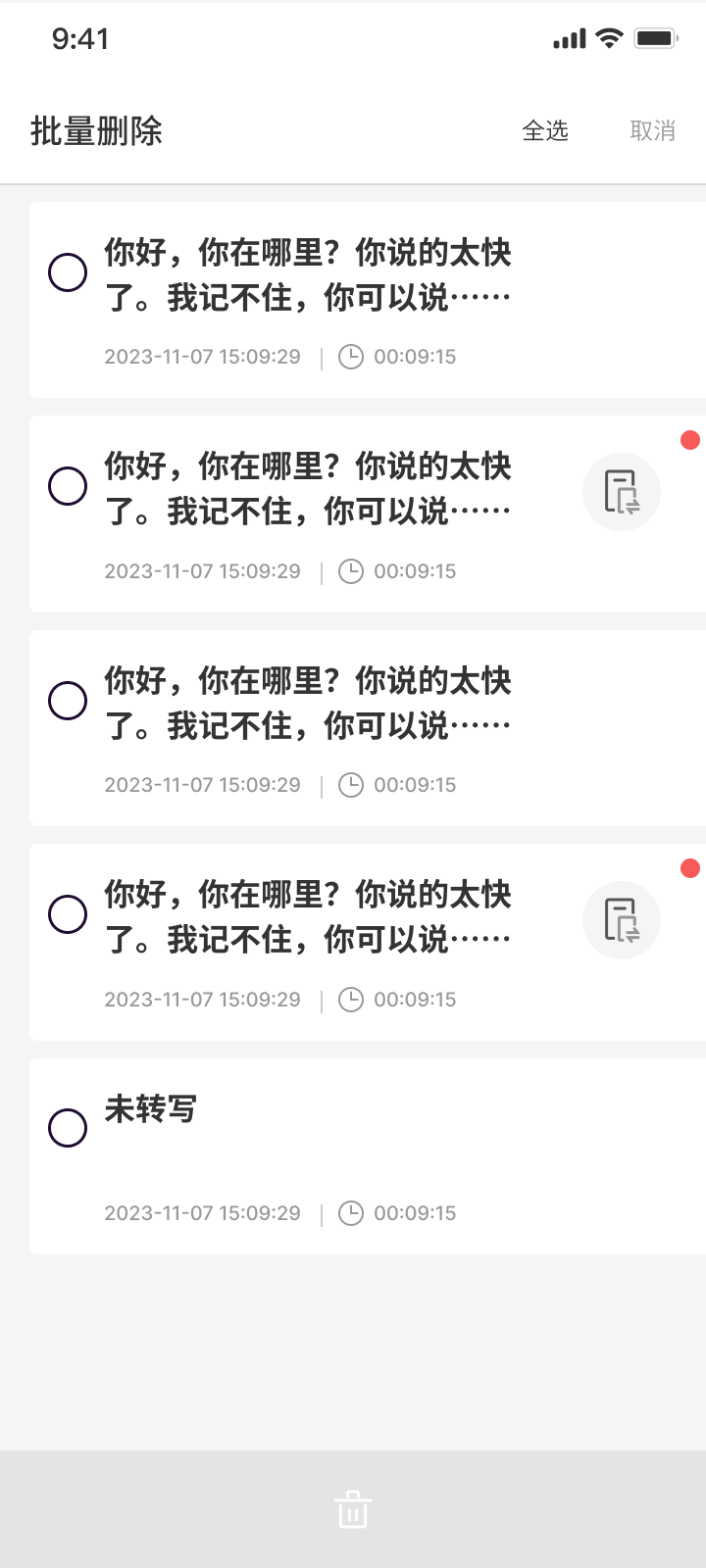Screen dimensions: 706x1568
Task: Click the clock icon on the first recording
Action: (x=351, y=357)
